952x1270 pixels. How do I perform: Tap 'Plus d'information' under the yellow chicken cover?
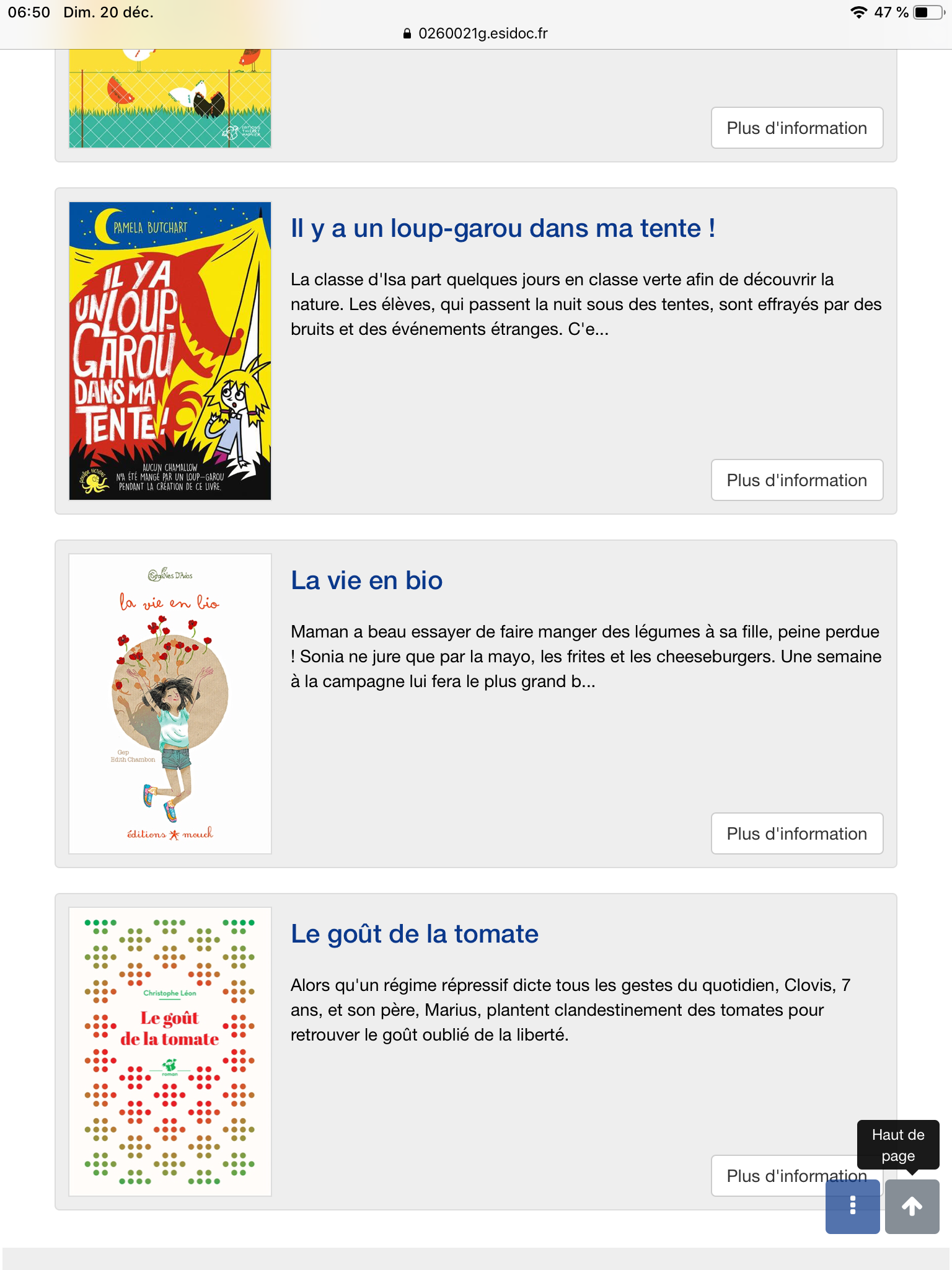[796, 128]
